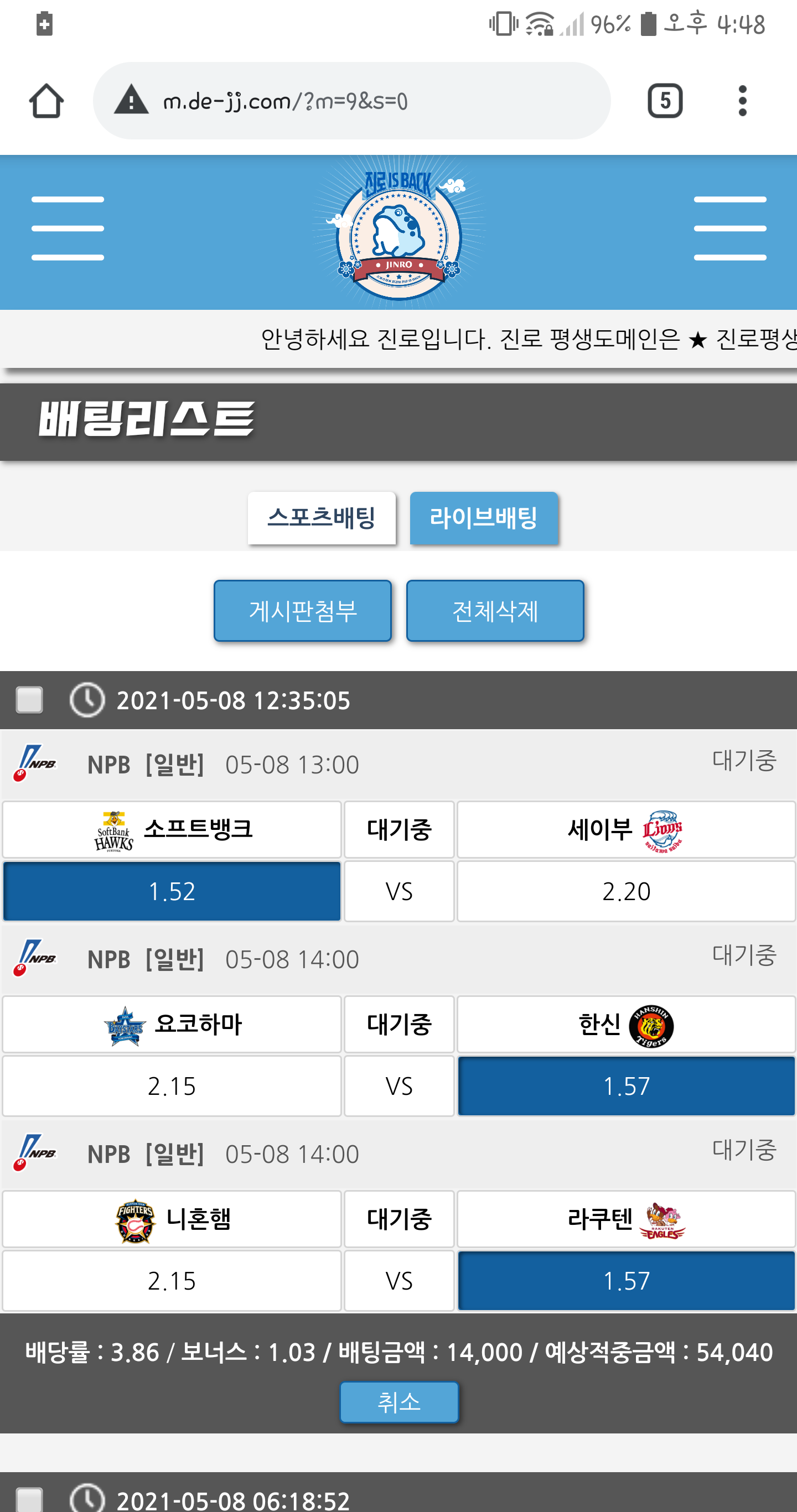This screenshot has width=797, height=1512.
Task: Open the right hamburger menu
Action: point(729,228)
